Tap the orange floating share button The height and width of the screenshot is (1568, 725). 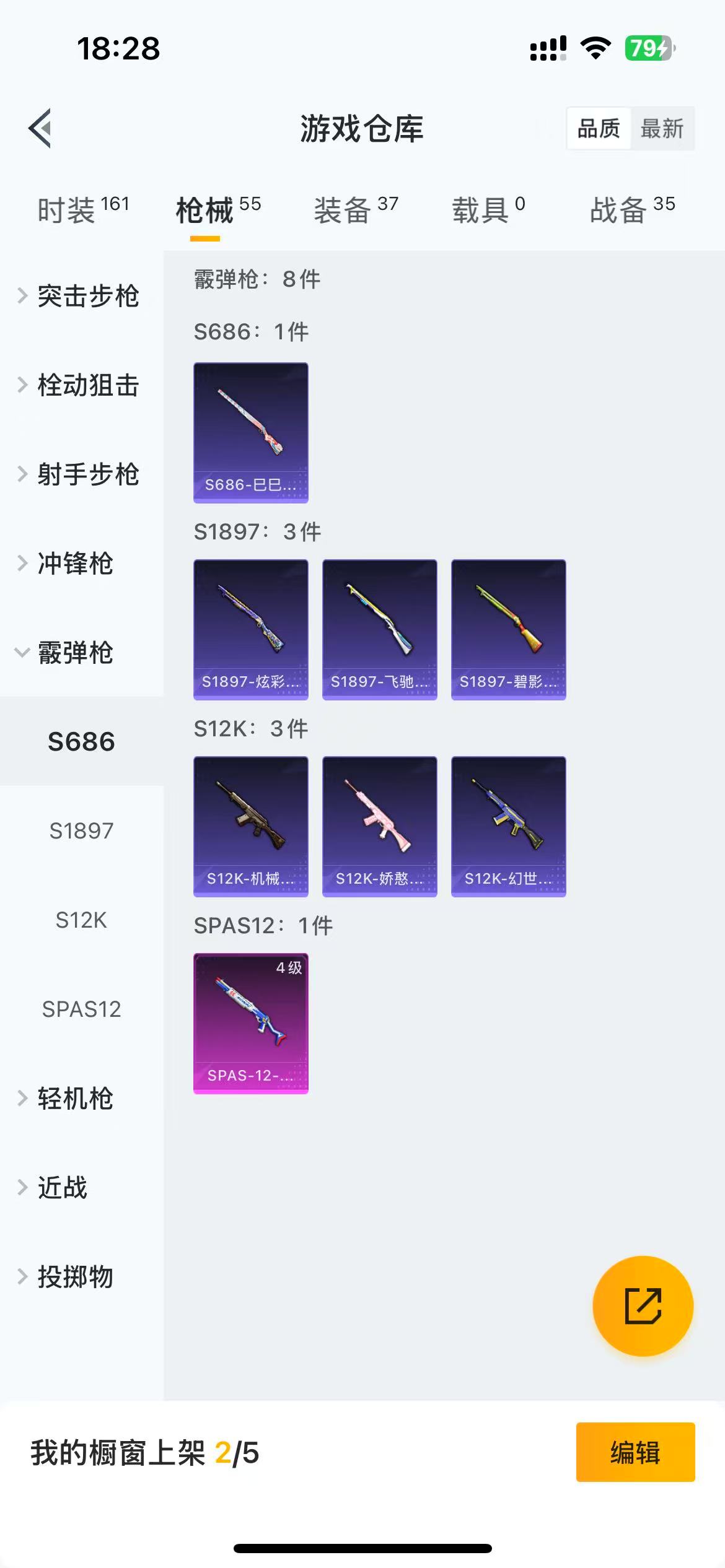tap(643, 1306)
